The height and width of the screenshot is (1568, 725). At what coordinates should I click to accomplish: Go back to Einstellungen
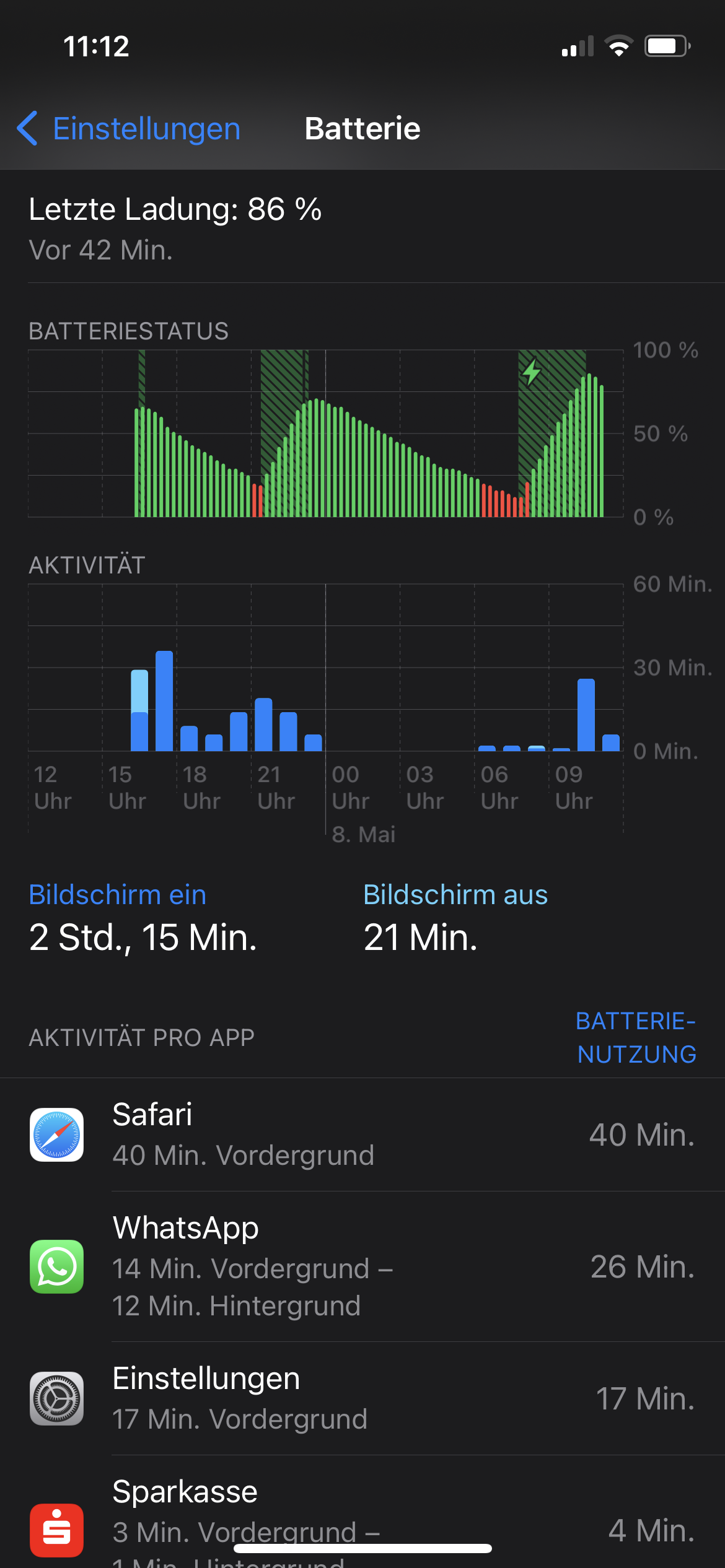coord(128,129)
